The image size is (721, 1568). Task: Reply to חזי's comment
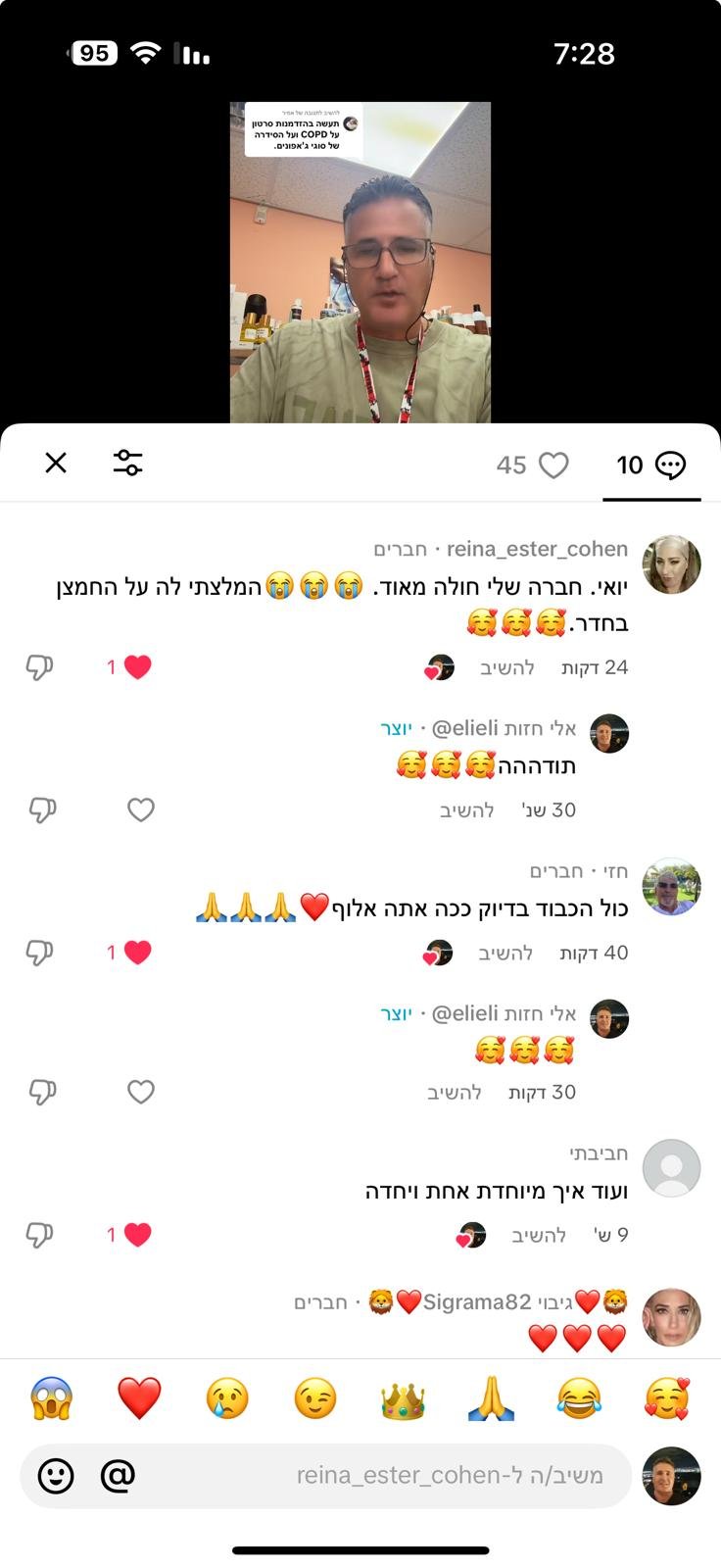(x=505, y=953)
